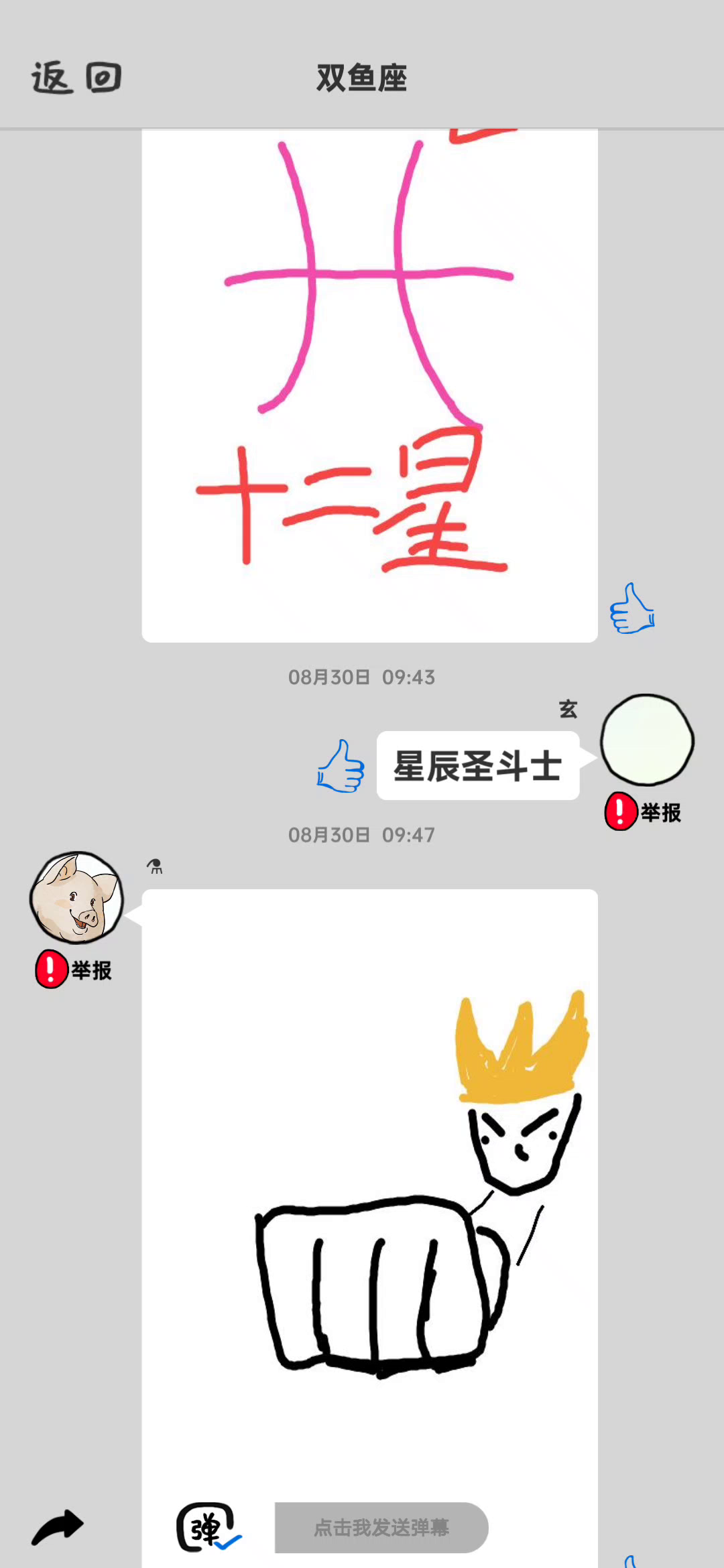
Task: Like the 星辰圣斗士 message
Action: click(341, 766)
